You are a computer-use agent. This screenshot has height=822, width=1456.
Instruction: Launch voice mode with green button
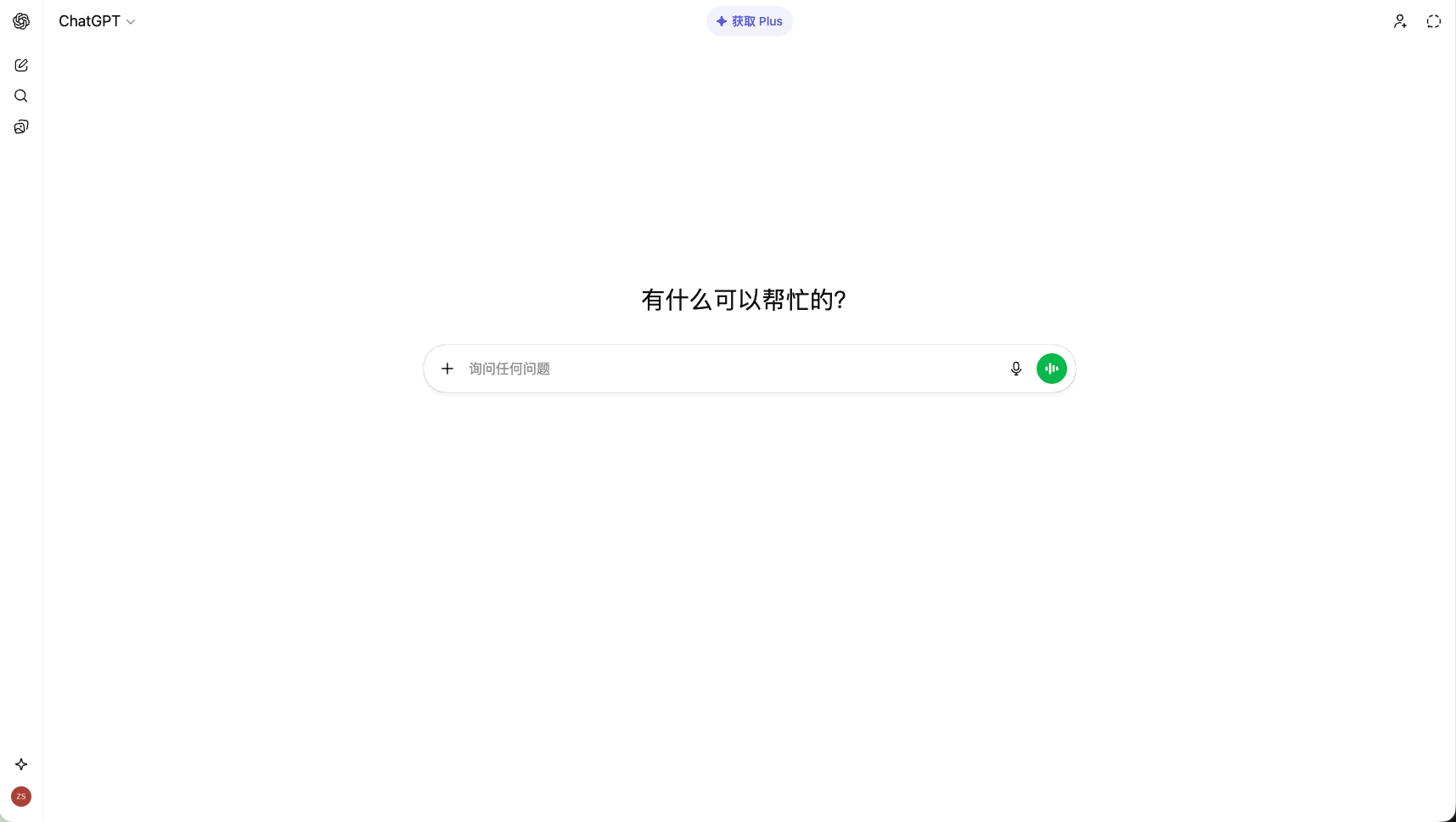[1051, 369]
